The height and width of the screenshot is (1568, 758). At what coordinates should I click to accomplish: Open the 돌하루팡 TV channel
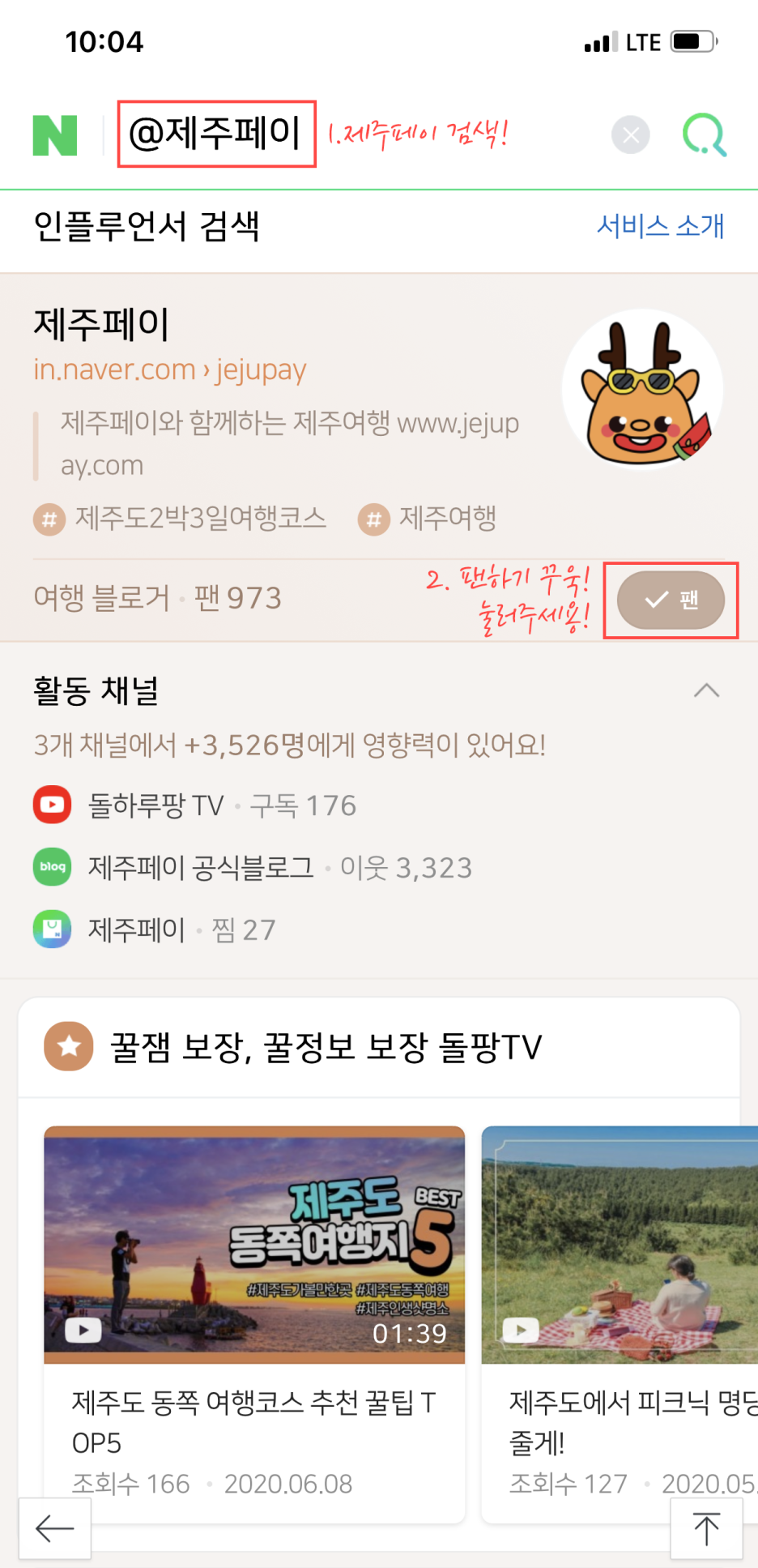[x=154, y=805]
